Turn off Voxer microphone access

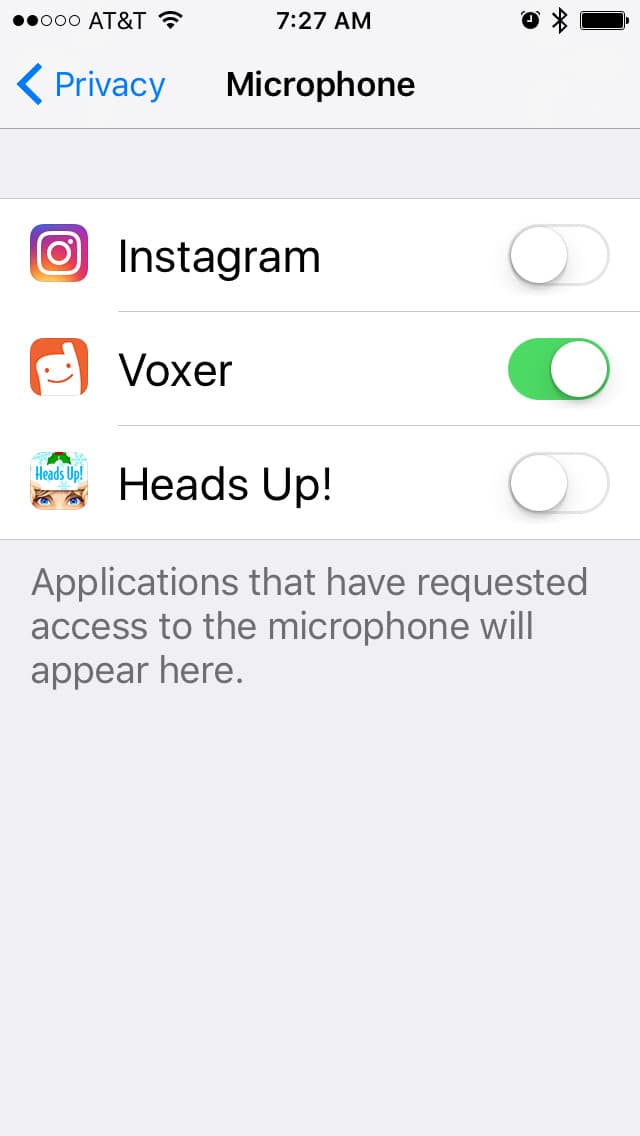(559, 369)
